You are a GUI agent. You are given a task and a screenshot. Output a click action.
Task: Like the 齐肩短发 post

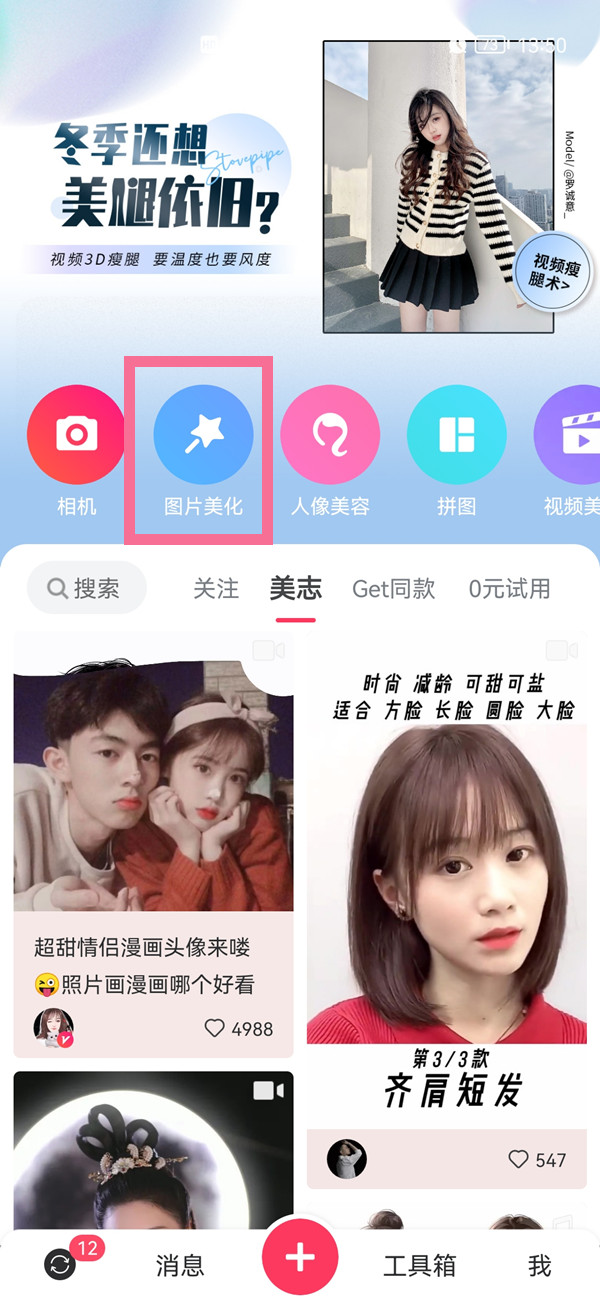[x=536, y=1159]
